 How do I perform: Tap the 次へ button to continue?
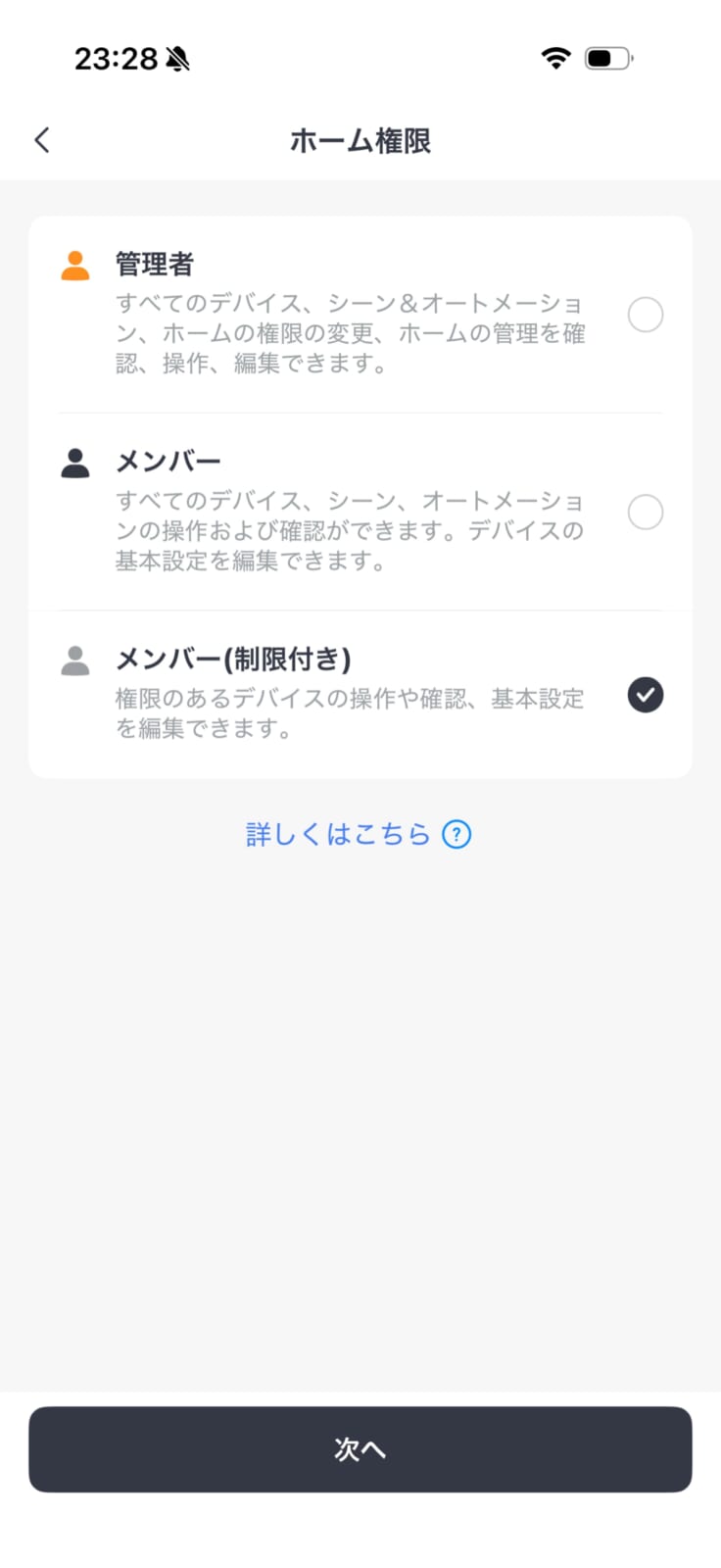click(x=360, y=1448)
